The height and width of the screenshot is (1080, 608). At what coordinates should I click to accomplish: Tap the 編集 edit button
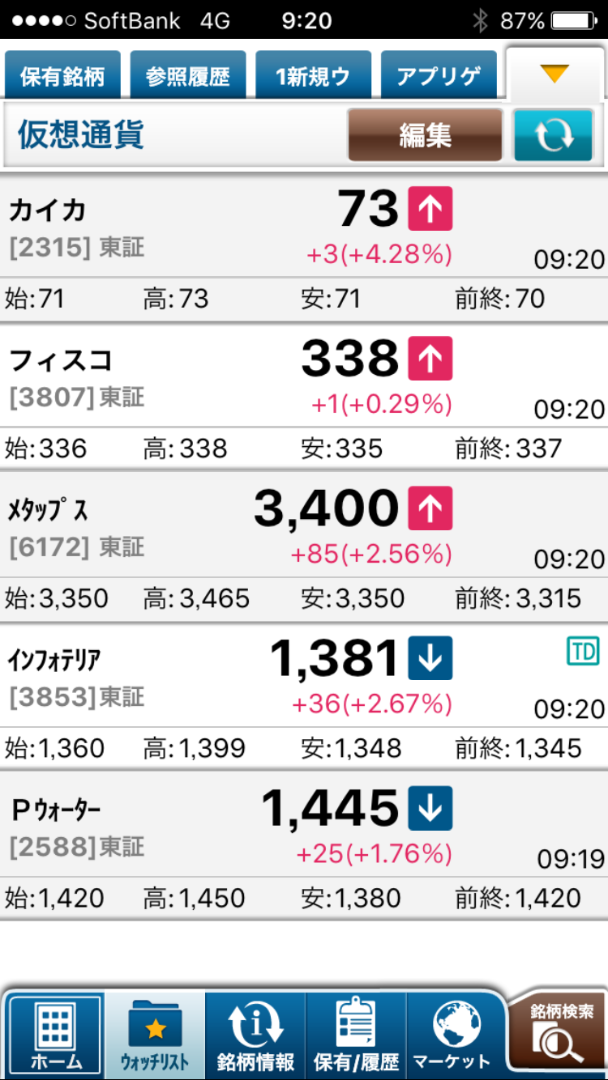[425, 135]
